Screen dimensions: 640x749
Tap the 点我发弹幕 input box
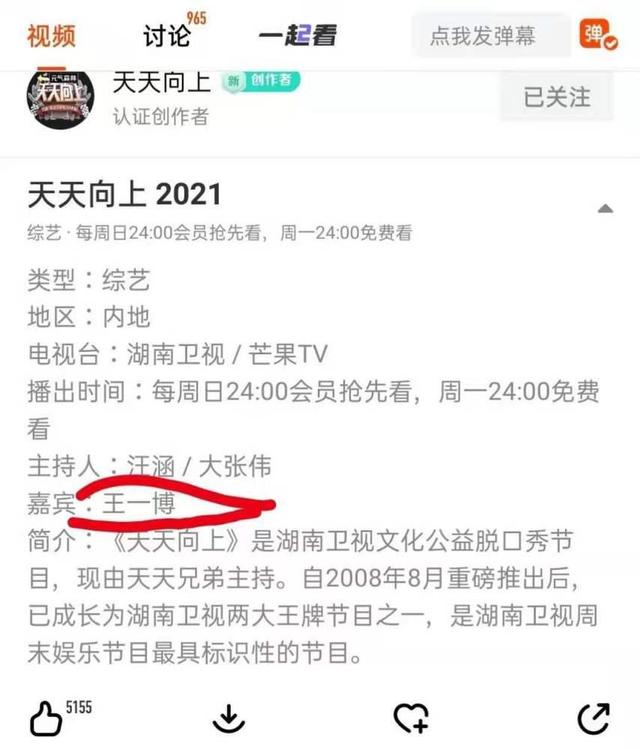coord(491,36)
